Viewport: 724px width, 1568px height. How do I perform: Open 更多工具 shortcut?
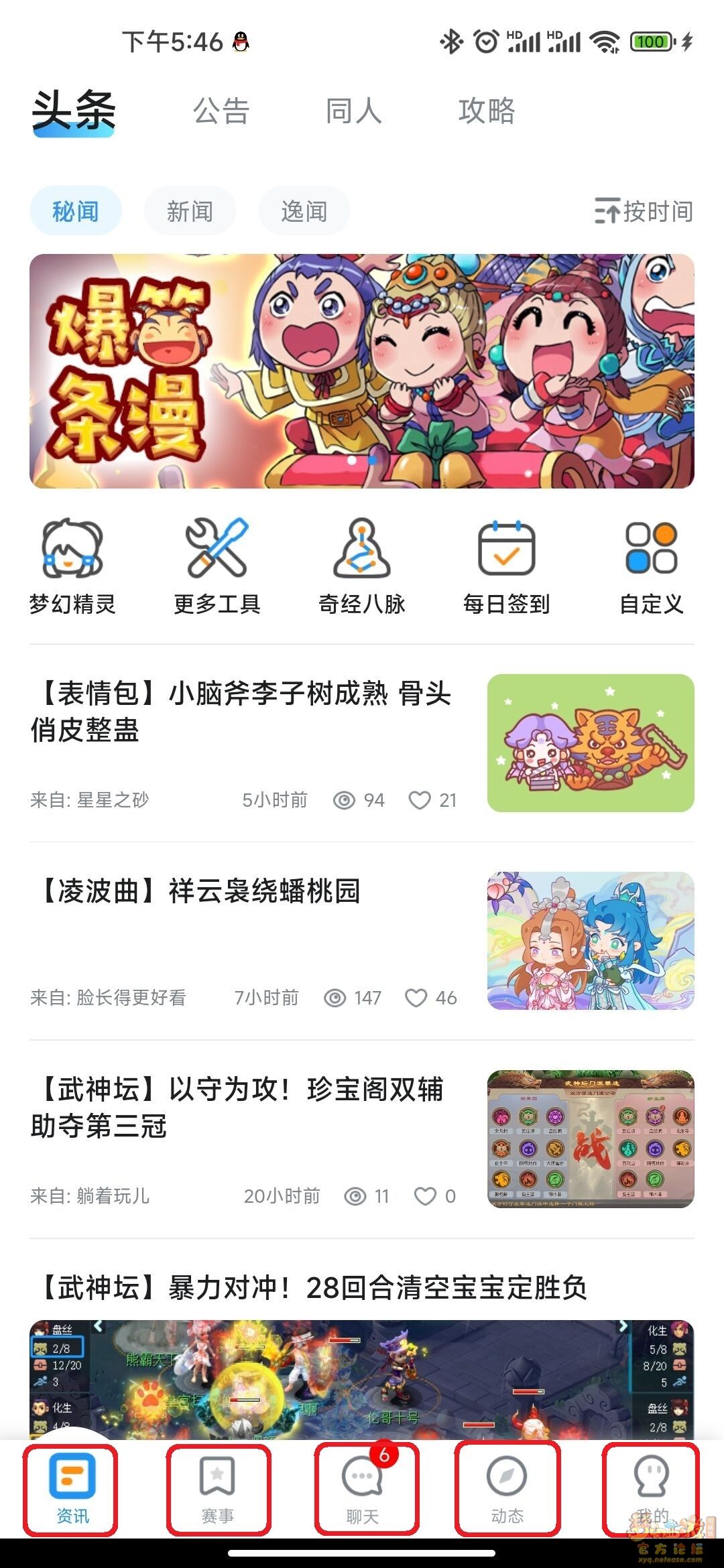[x=217, y=566]
